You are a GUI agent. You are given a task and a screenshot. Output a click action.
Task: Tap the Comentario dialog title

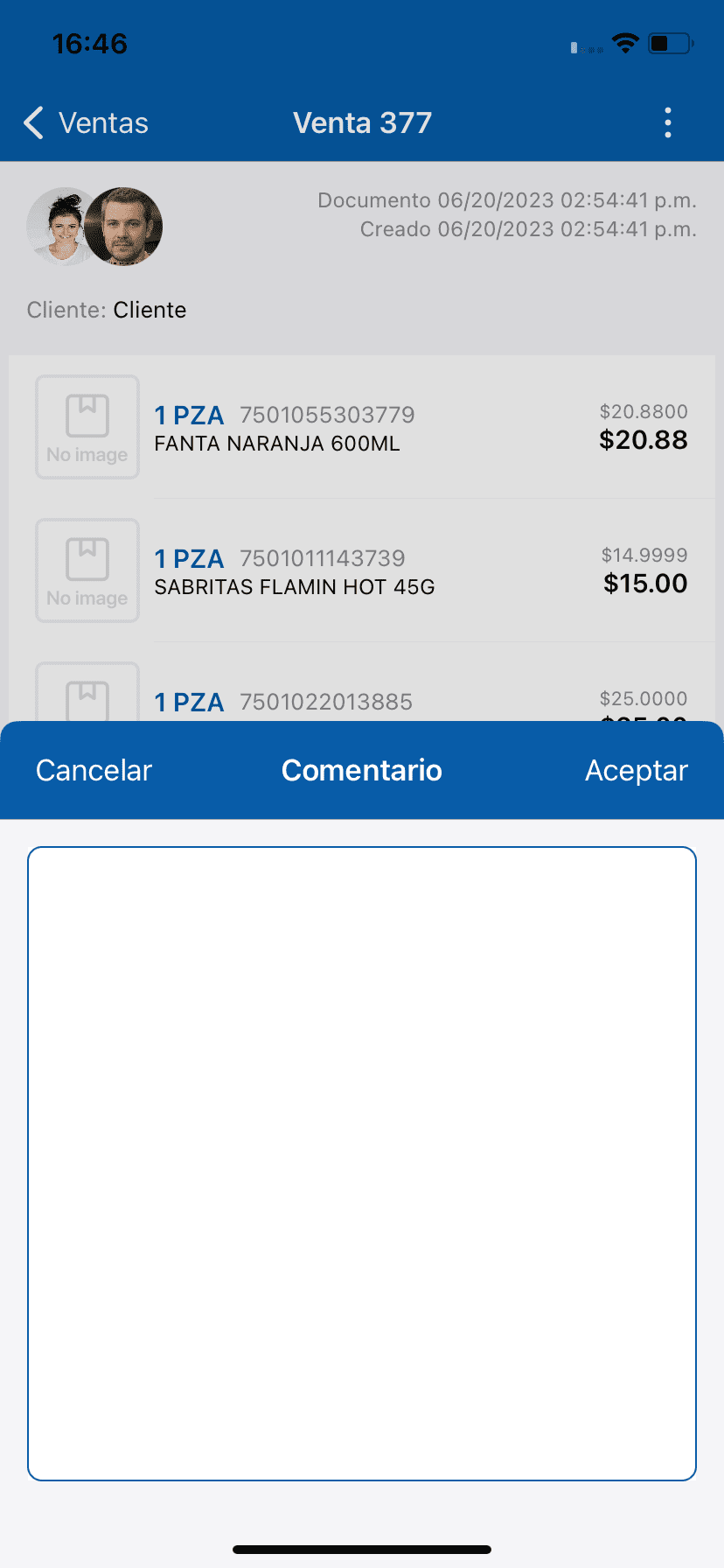(x=362, y=770)
